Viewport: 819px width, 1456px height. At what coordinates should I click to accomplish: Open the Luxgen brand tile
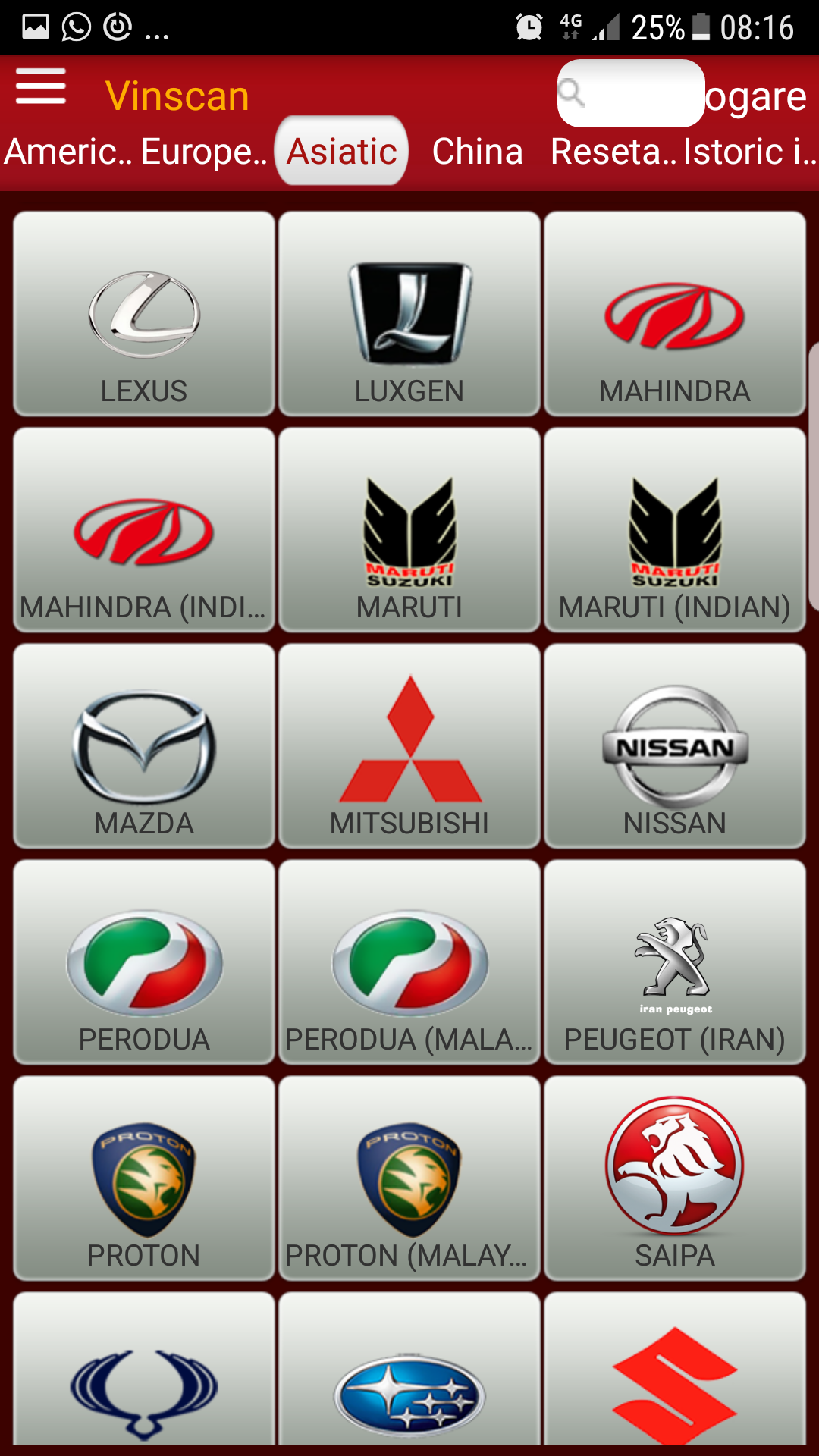pos(409,314)
